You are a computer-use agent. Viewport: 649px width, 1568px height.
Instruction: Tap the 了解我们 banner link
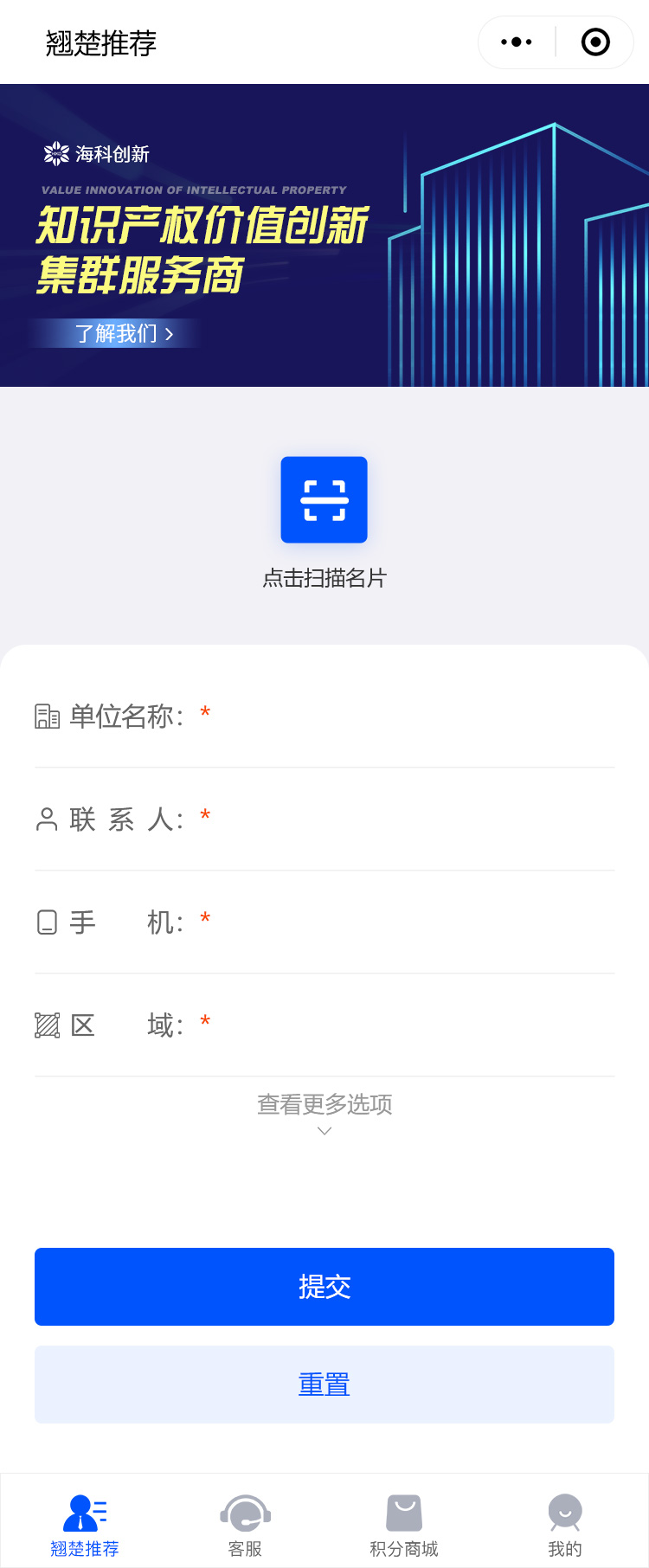pyautogui.click(x=124, y=333)
